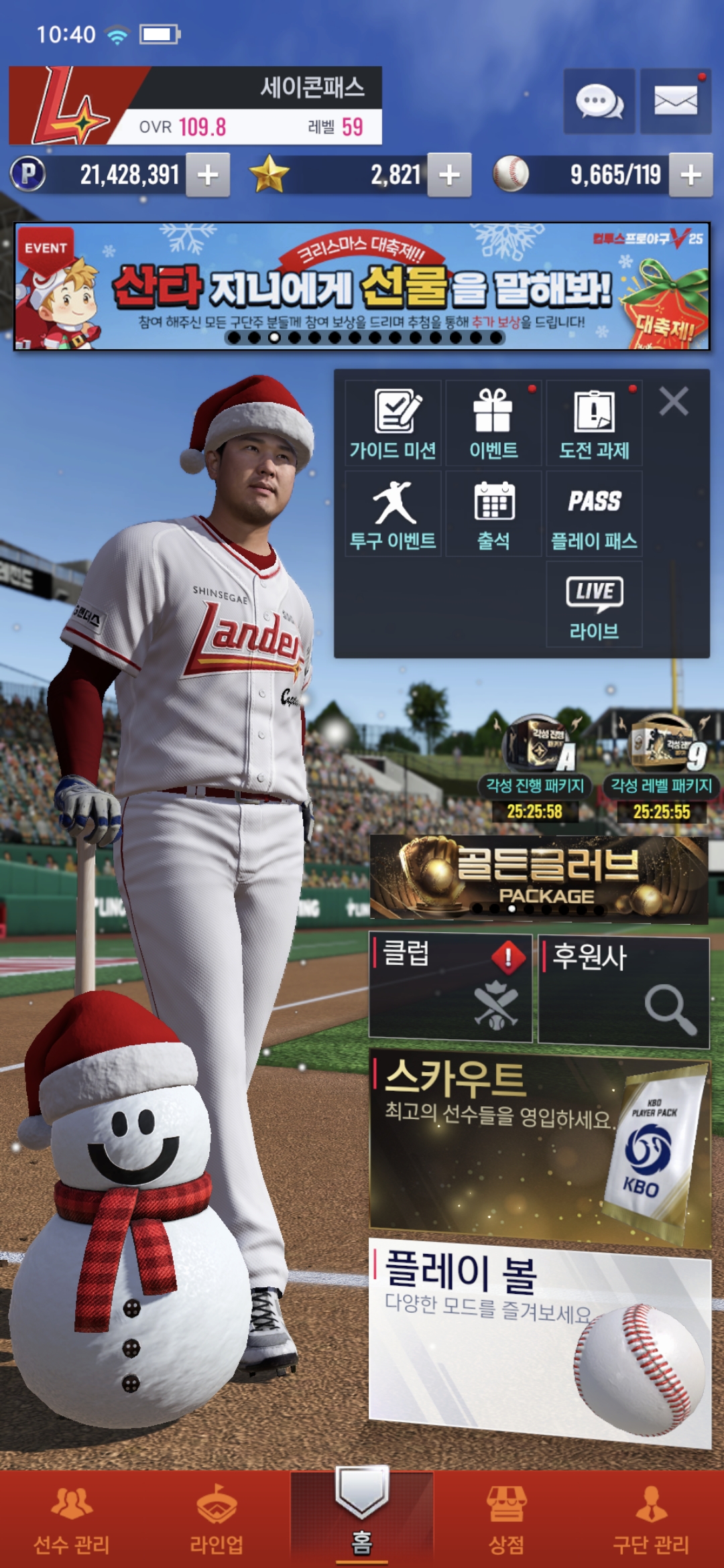Screen dimensions: 724x1568
Task: Tap plus to add P points
Action: click(x=208, y=175)
